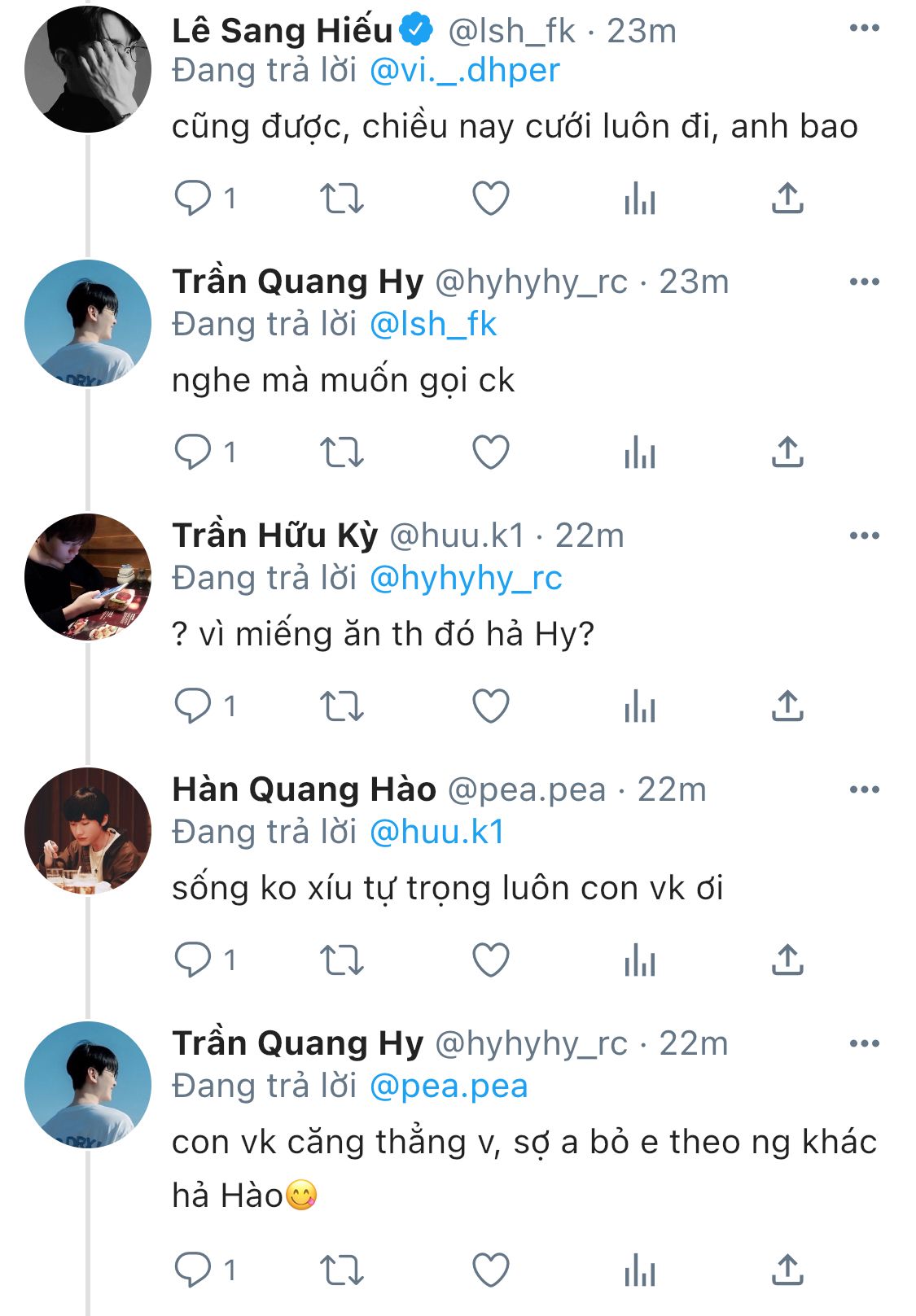The width and height of the screenshot is (916, 1316).
Task: Open Hàn Quang Hào's profile avatar
Action: click(x=88, y=831)
